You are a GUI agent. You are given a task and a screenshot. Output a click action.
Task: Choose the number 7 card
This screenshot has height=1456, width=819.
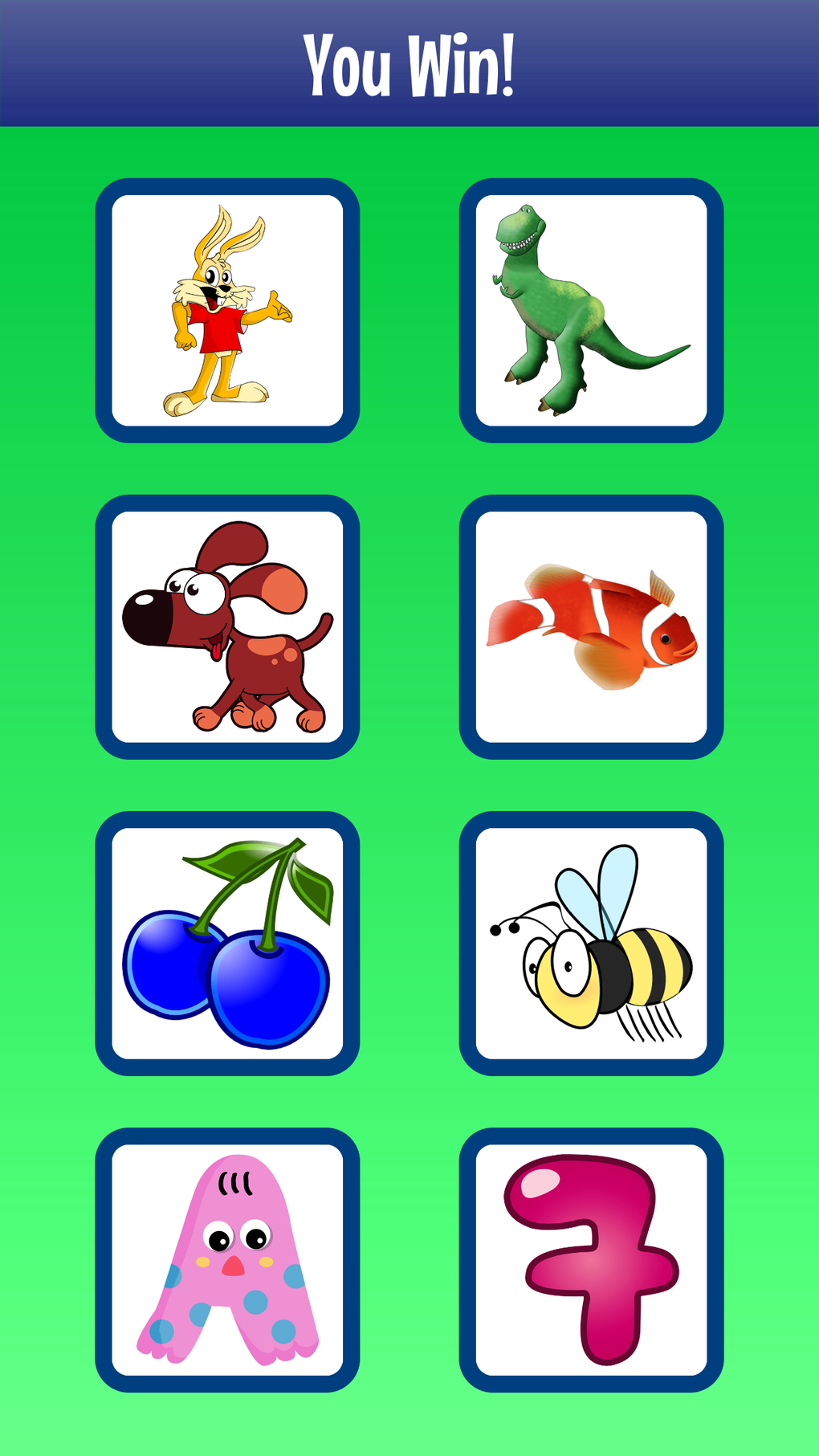pyautogui.click(x=591, y=1260)
